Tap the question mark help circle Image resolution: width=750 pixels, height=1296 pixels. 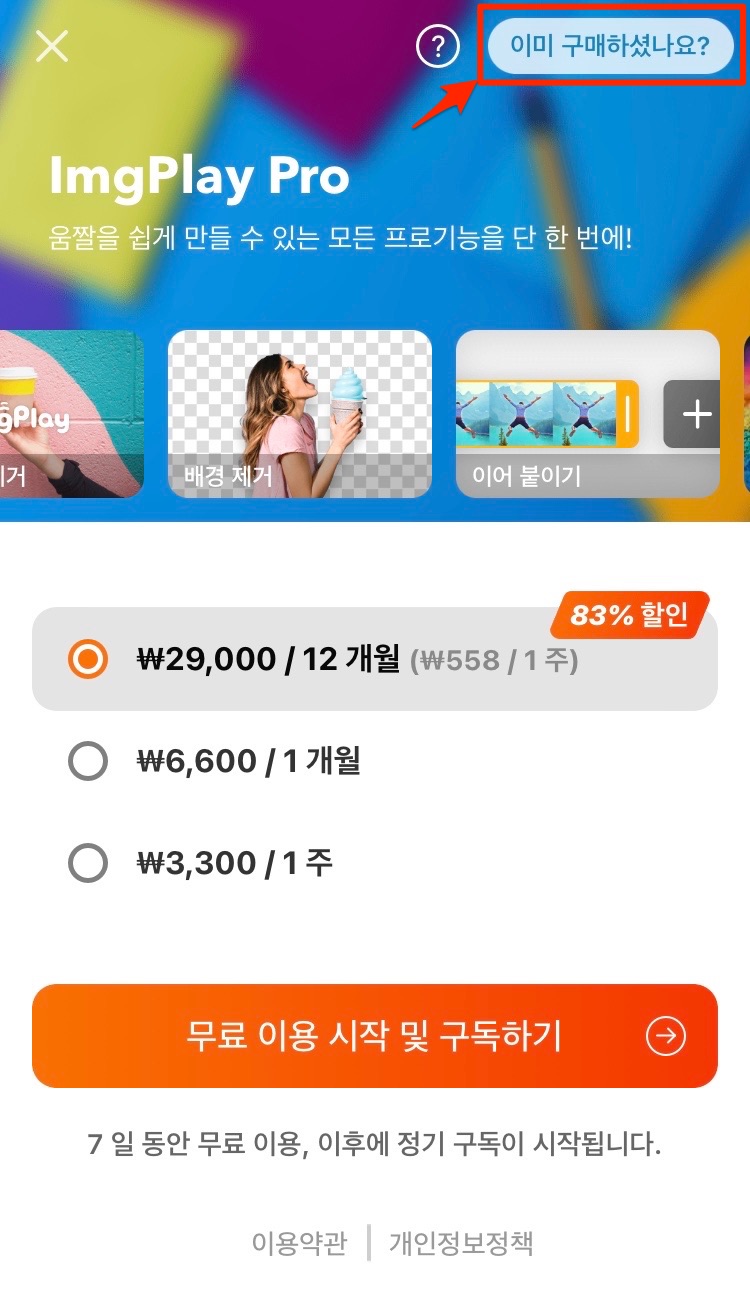[x=438, y=46]
